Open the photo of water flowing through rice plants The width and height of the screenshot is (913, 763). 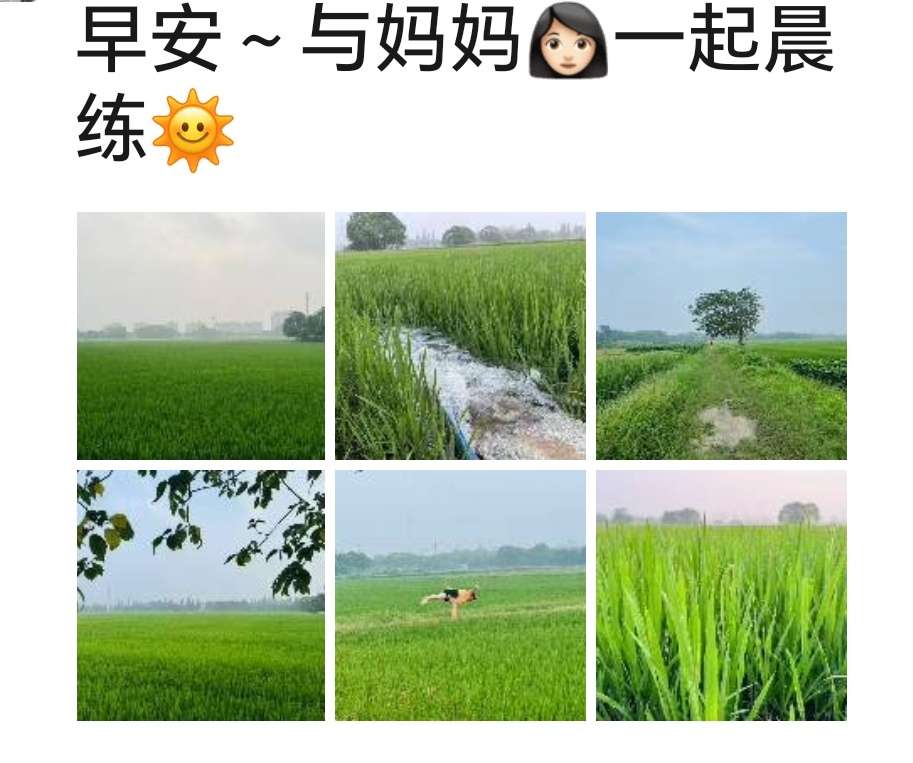[x=460, y=335]
